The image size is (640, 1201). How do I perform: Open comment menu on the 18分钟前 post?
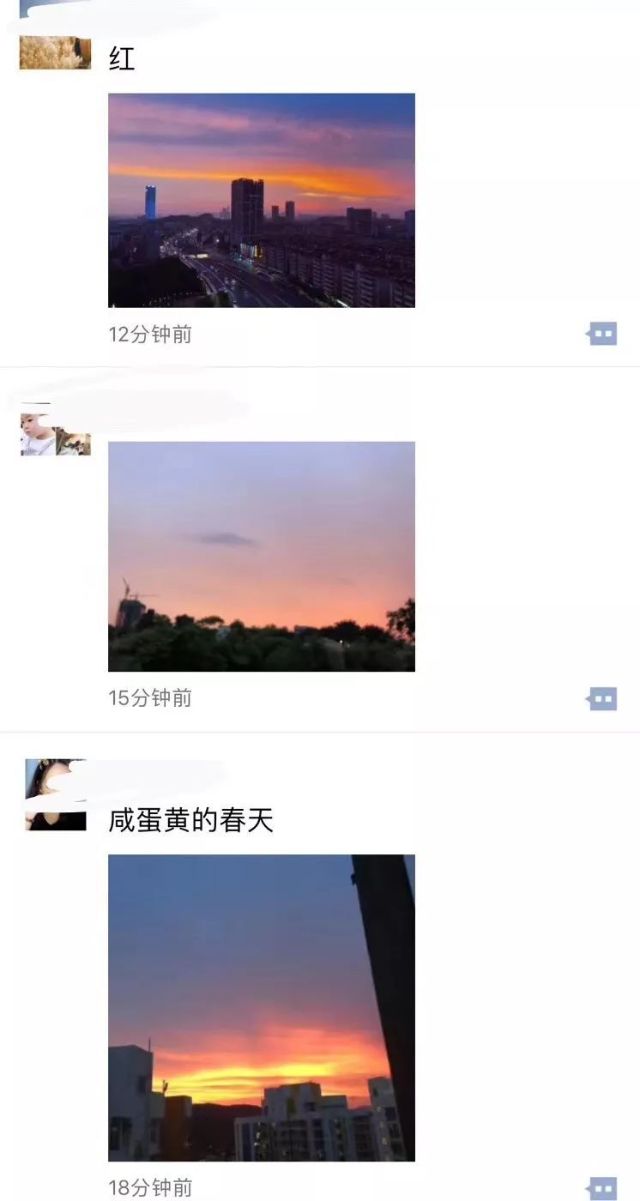(x=602, y=1187)
